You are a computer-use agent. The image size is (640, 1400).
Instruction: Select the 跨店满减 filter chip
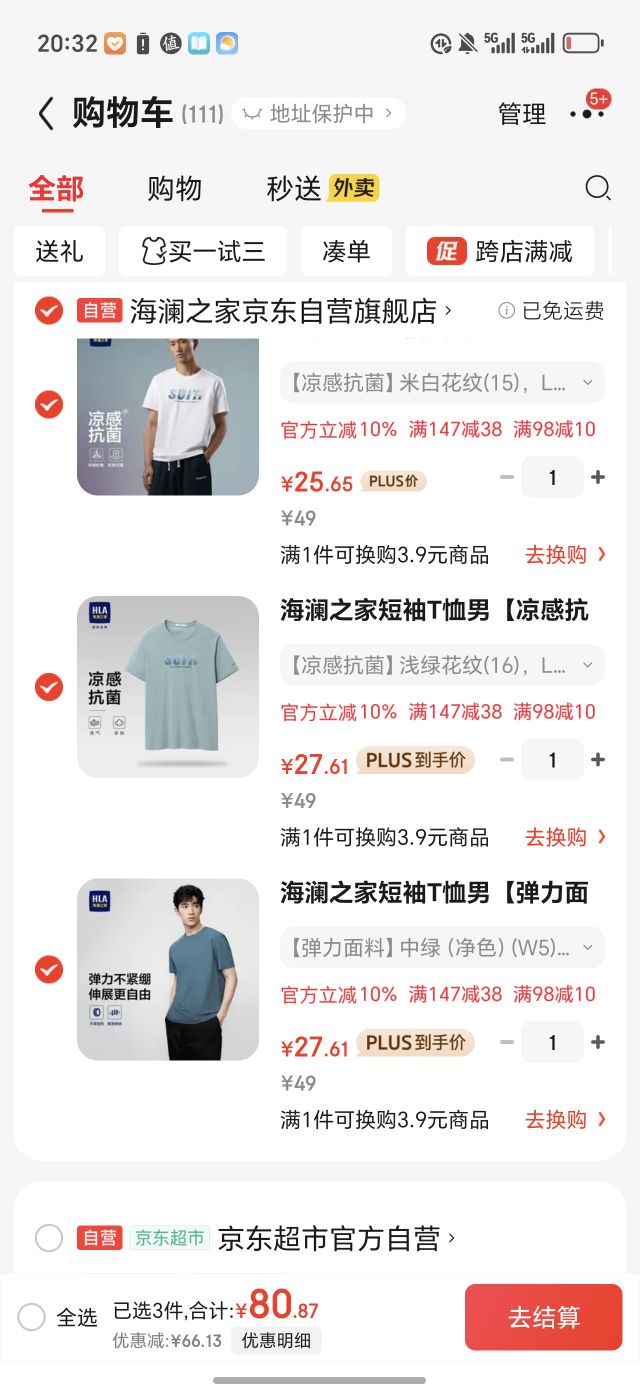[500, 251]
